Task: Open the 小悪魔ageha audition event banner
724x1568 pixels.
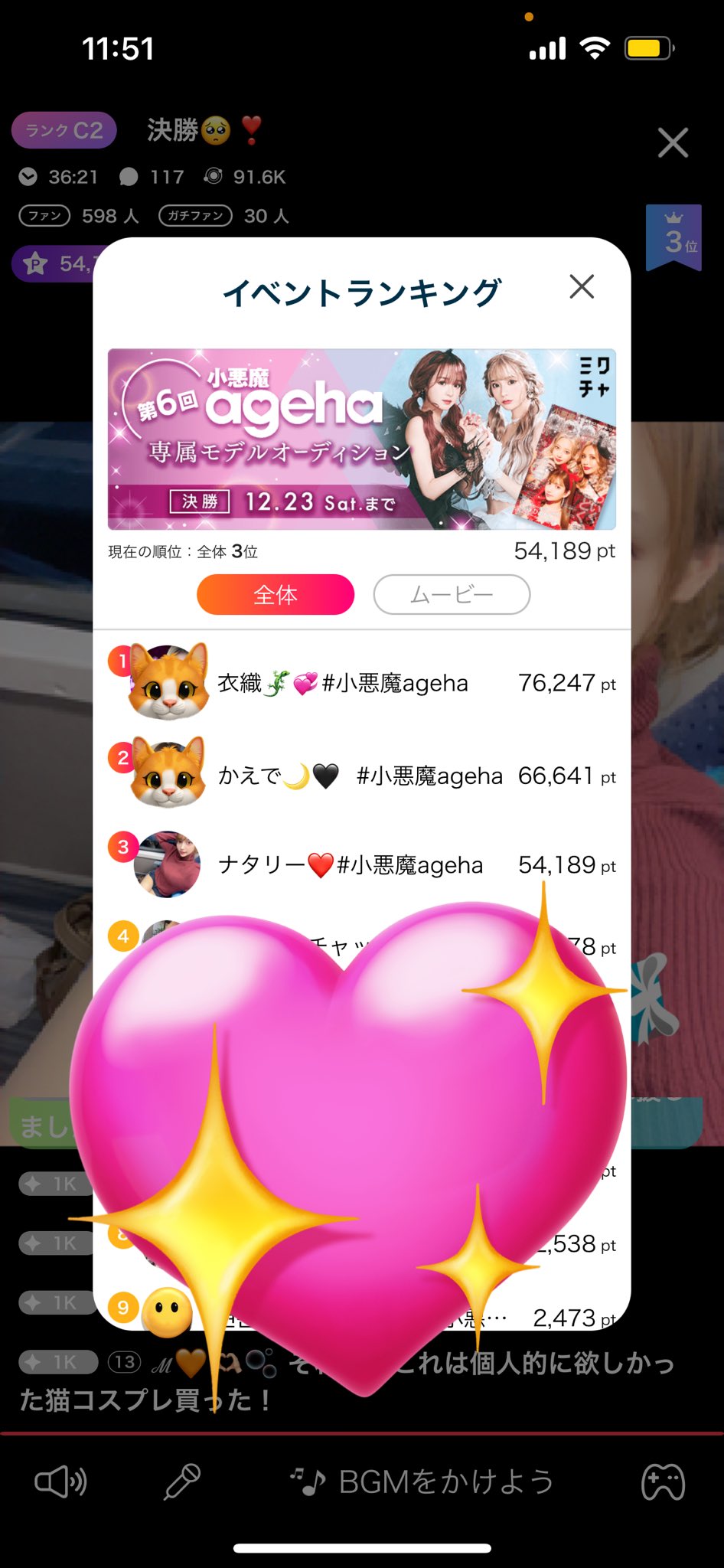Action: pyautogui.click(x=361, y=439)
